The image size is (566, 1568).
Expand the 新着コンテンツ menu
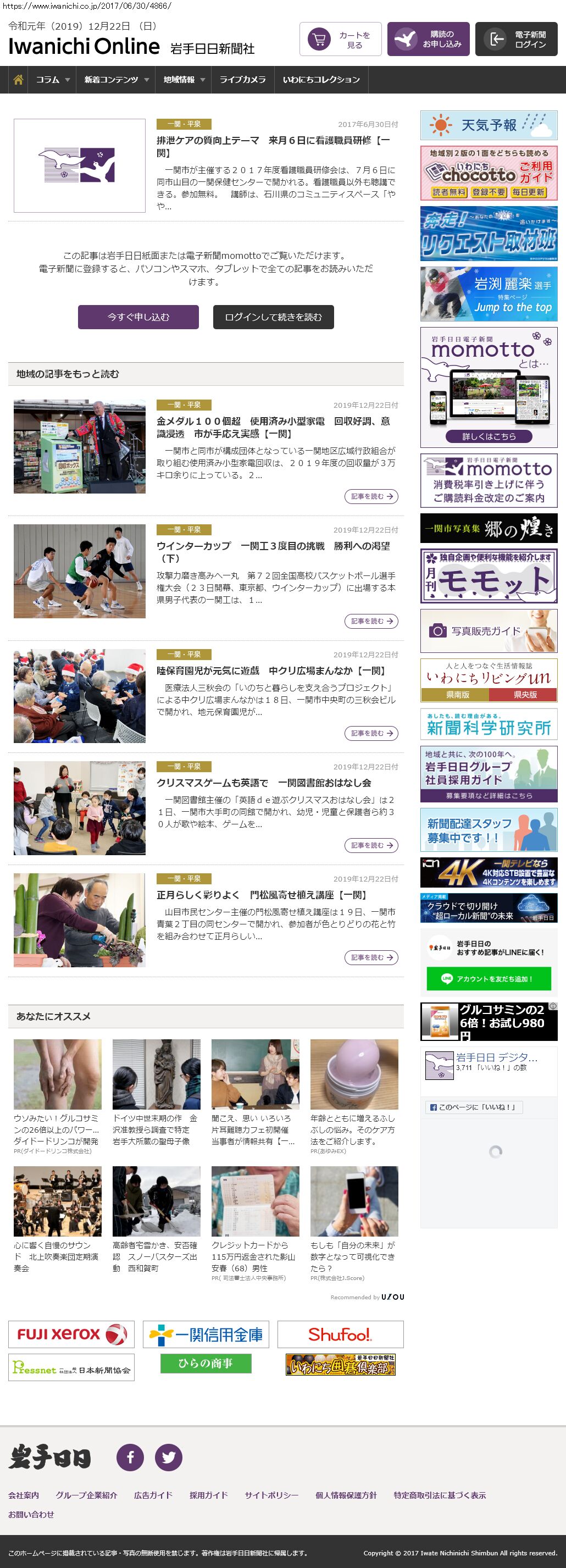(x=116, y=80)
